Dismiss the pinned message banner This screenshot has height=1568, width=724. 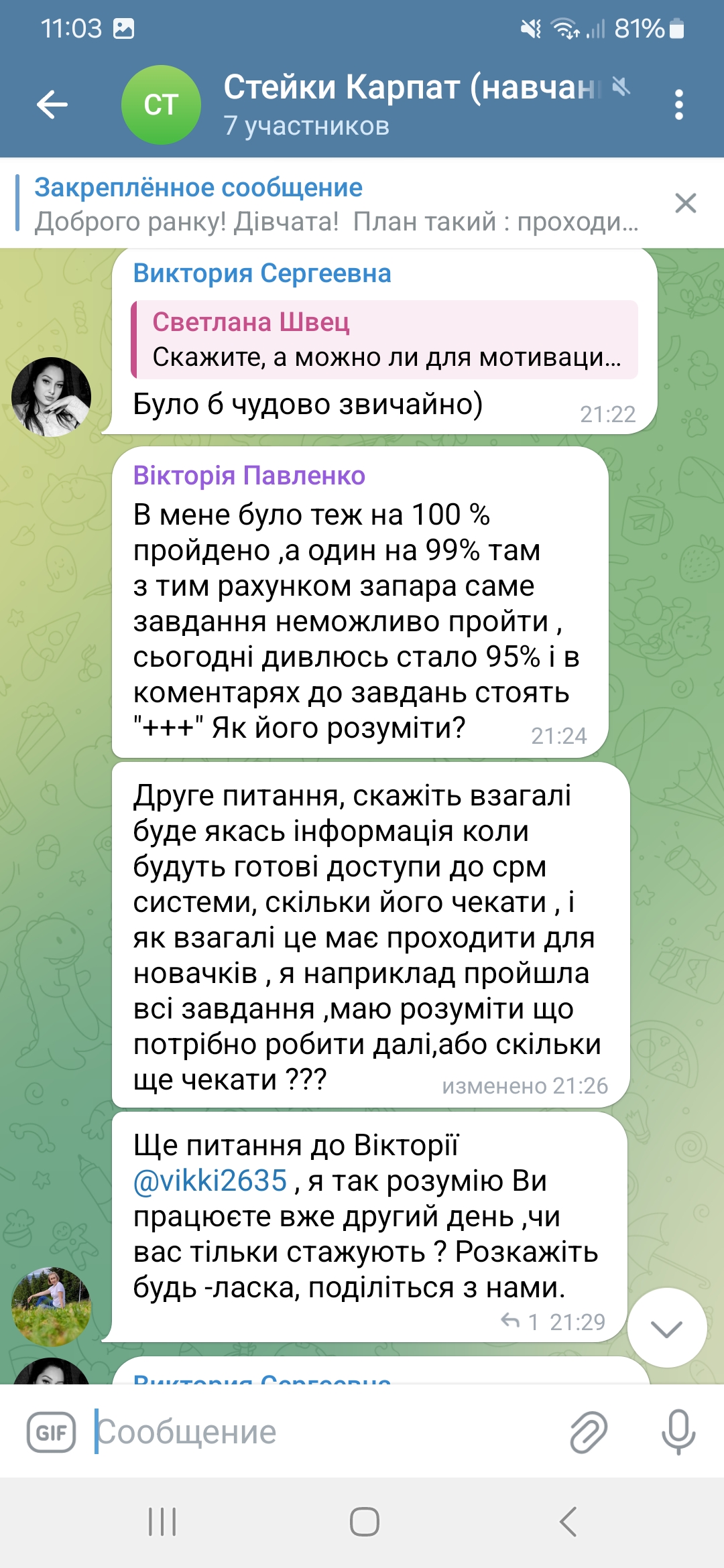tap(685, 203)
